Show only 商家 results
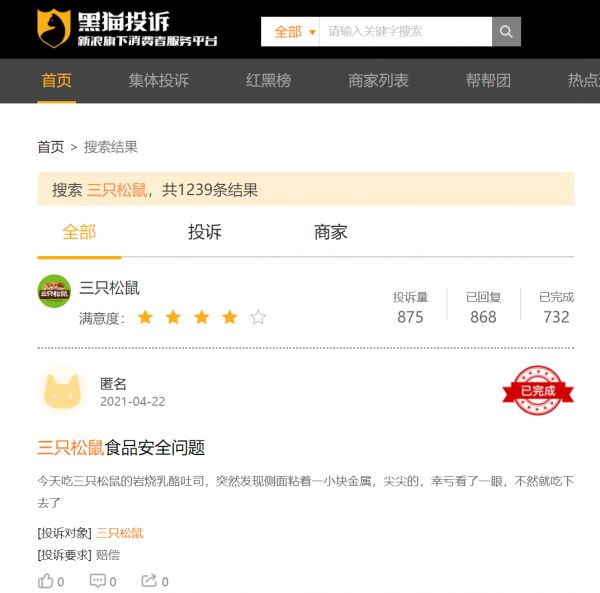 pos(331,232)
